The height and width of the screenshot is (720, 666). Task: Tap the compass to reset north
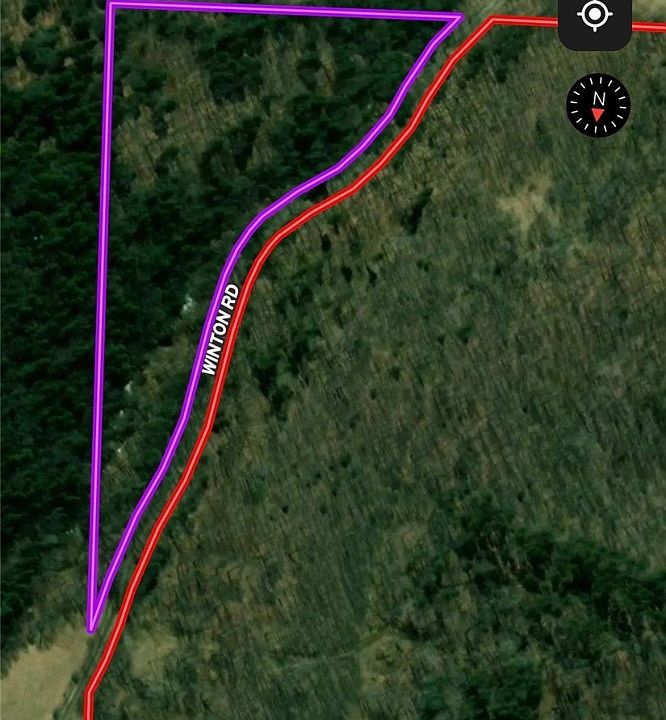point(598,105)
